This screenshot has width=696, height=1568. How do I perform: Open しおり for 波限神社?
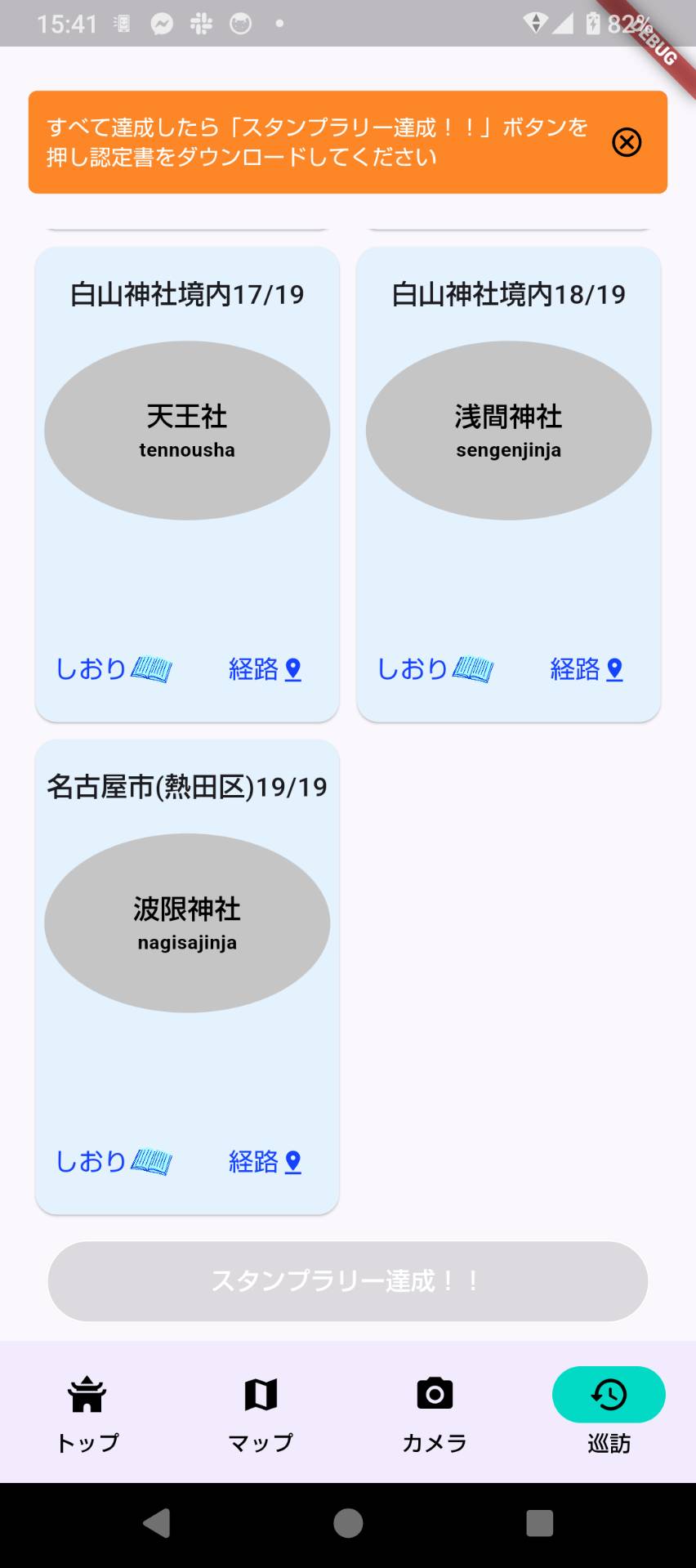tap(114, 1161)
